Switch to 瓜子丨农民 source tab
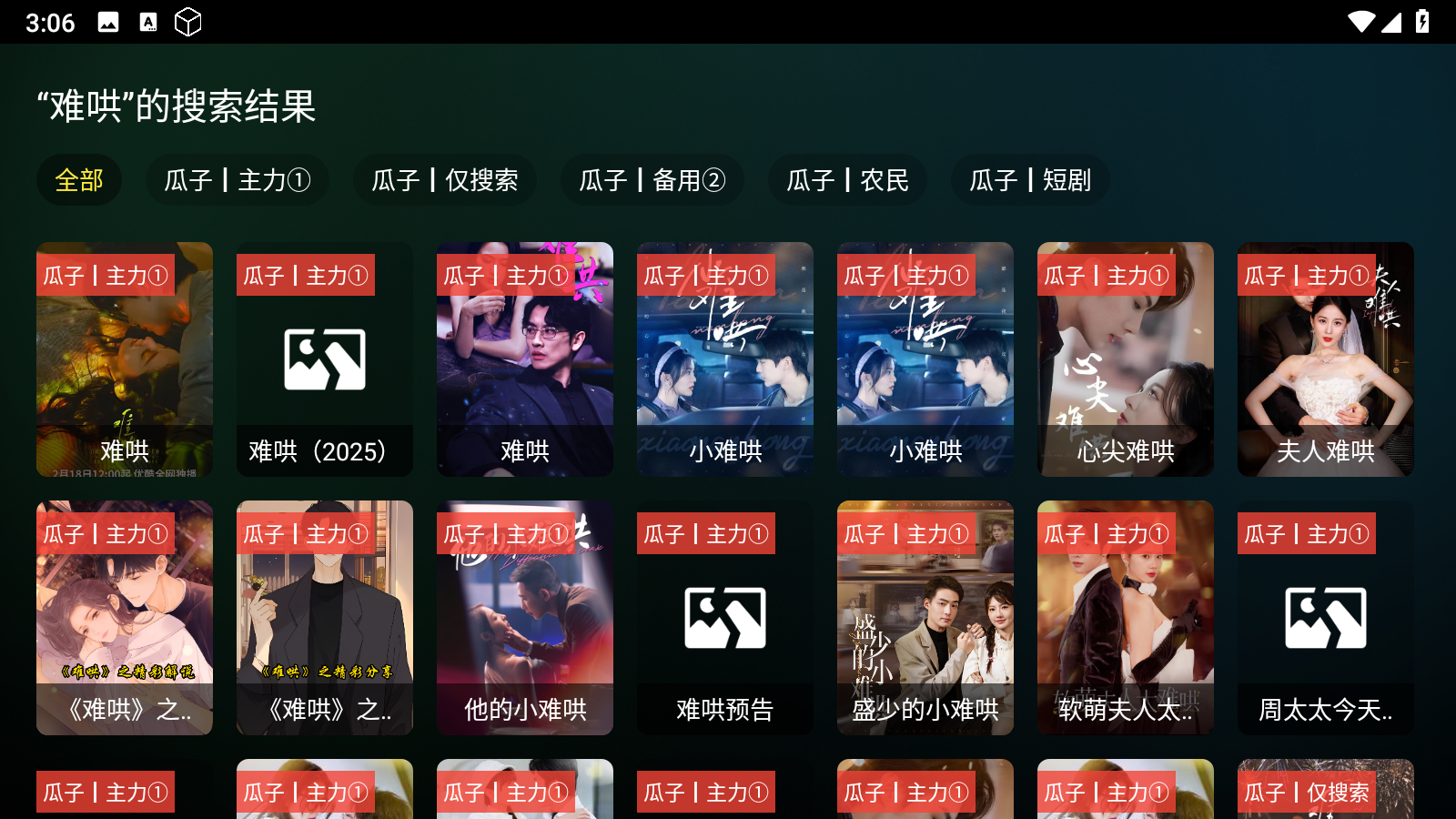Screen dimensions: 1456x819 click(x=847, y=180)
